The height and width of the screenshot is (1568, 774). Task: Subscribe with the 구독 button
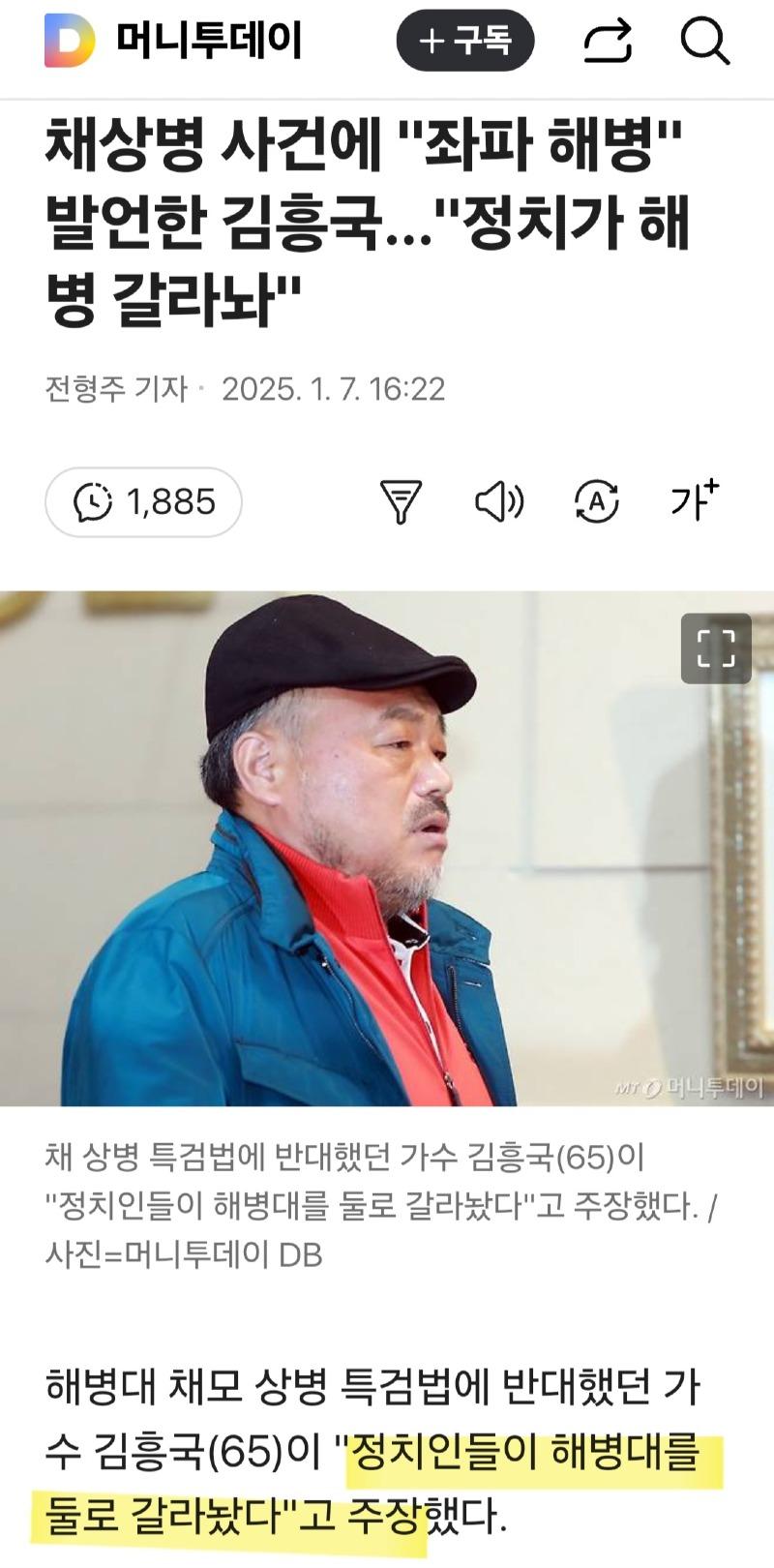[464, 41]
